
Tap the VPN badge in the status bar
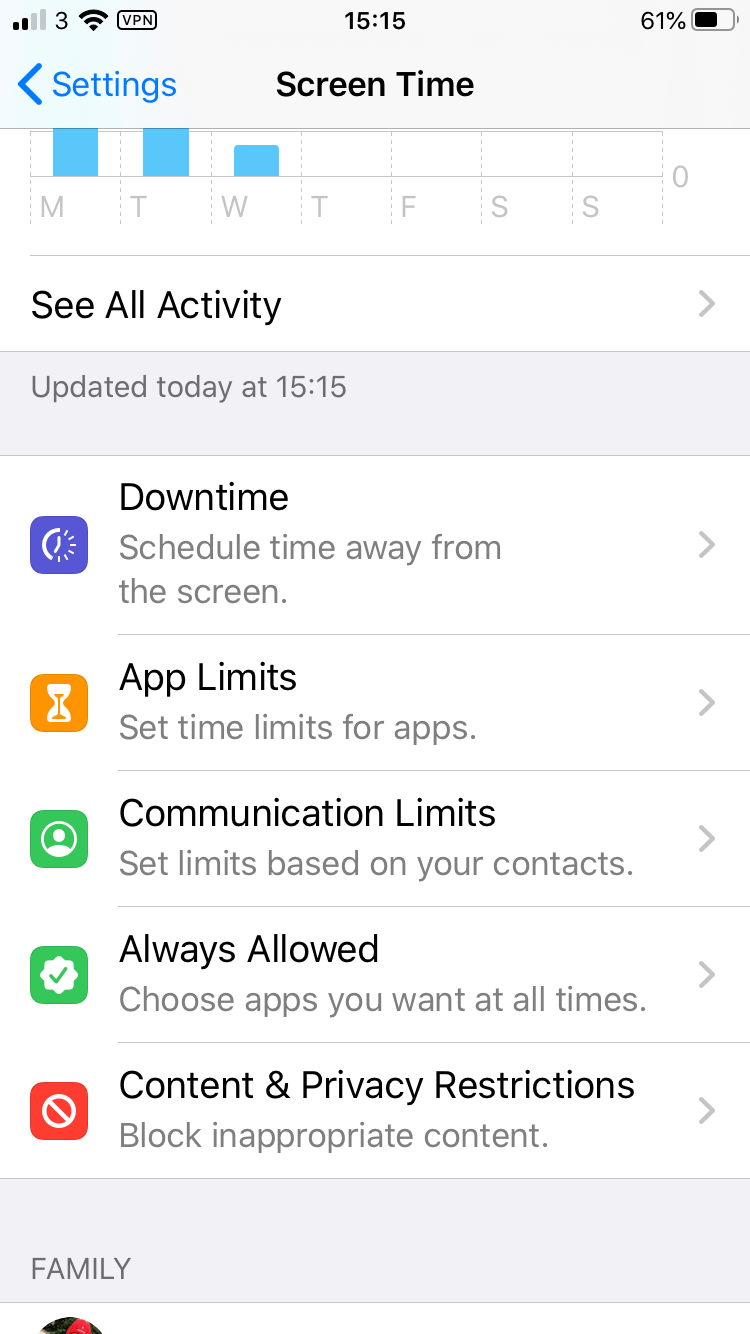(135, 19)
